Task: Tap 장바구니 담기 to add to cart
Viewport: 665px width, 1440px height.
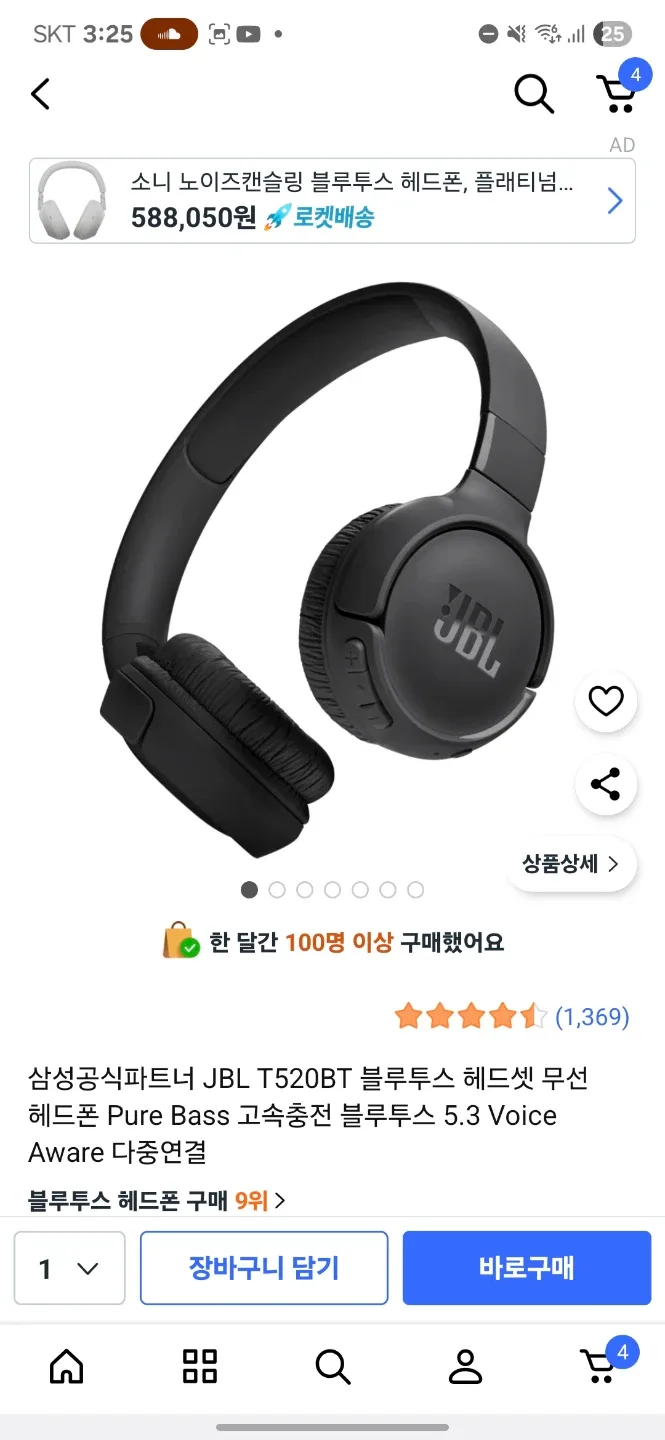Action: click(x=264, y=1268)
